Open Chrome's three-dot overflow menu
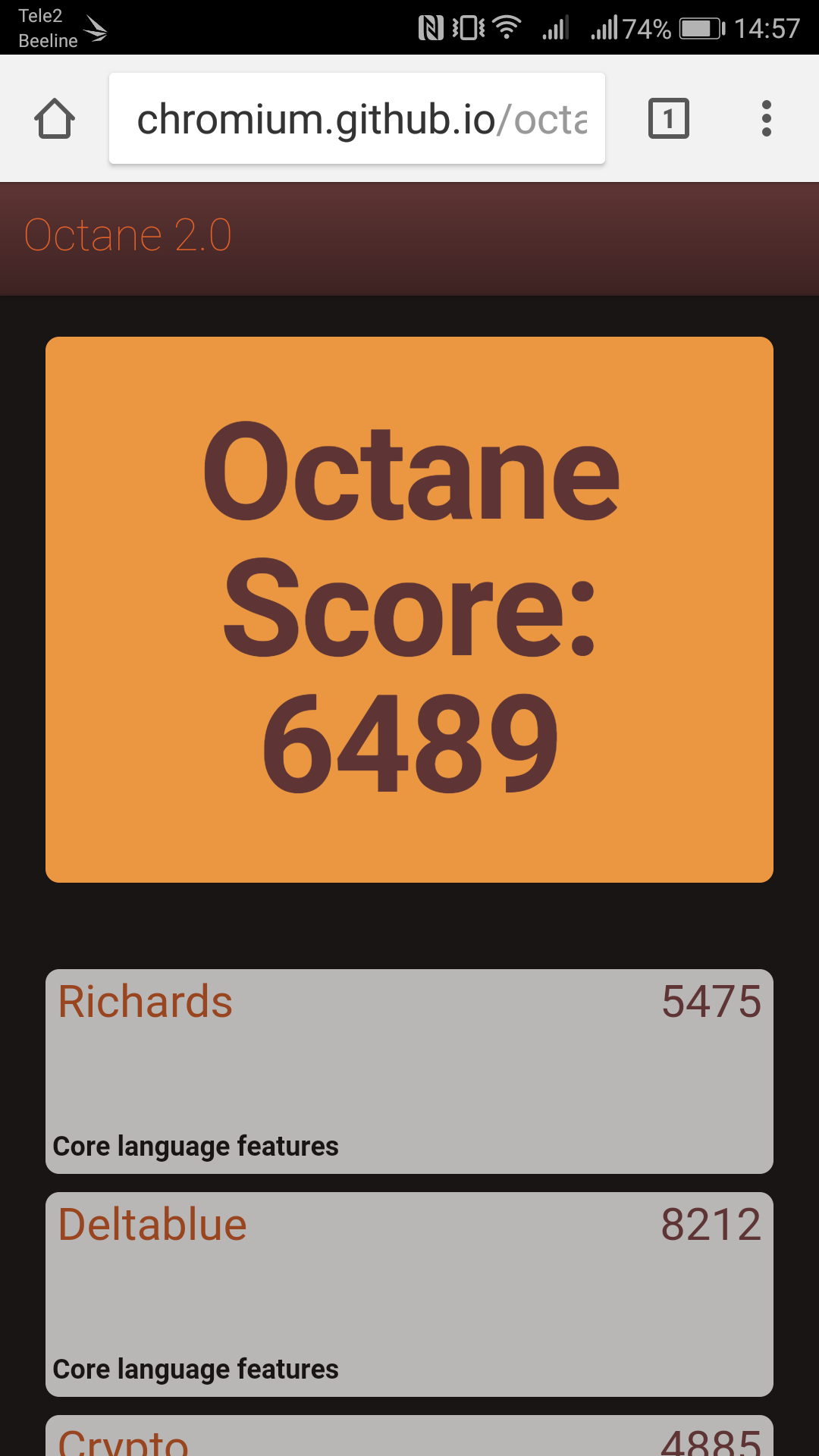This screenshot has width=819, height=1456. tap(766, 119)
